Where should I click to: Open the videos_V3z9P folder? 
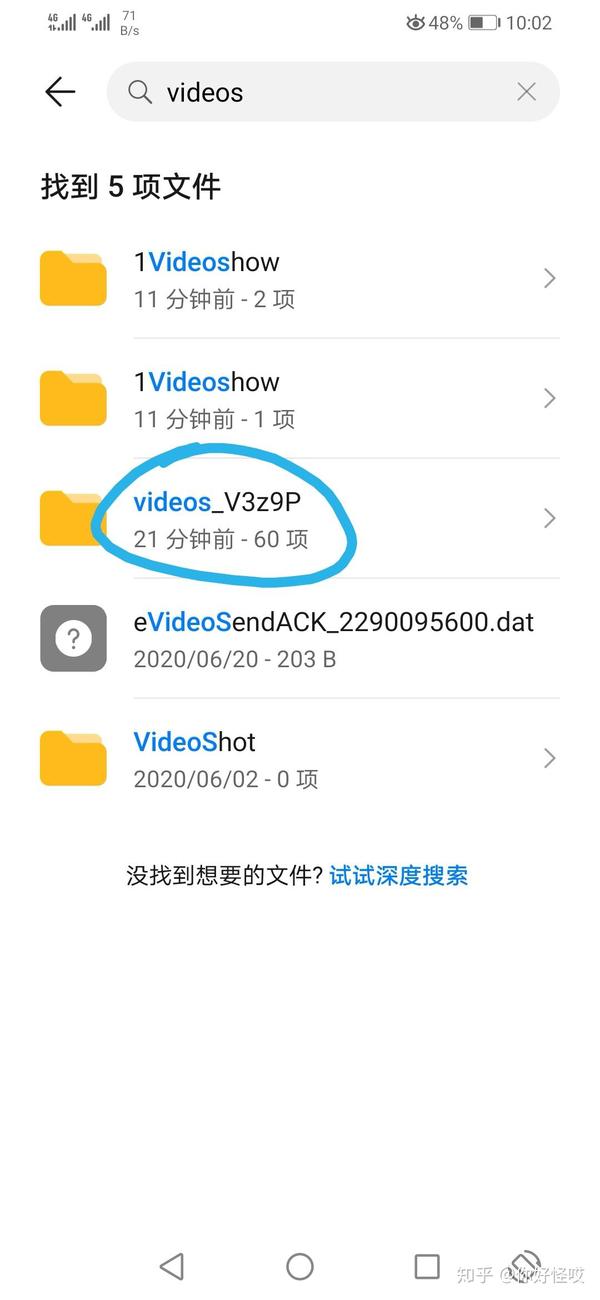[x=300, y=519]
